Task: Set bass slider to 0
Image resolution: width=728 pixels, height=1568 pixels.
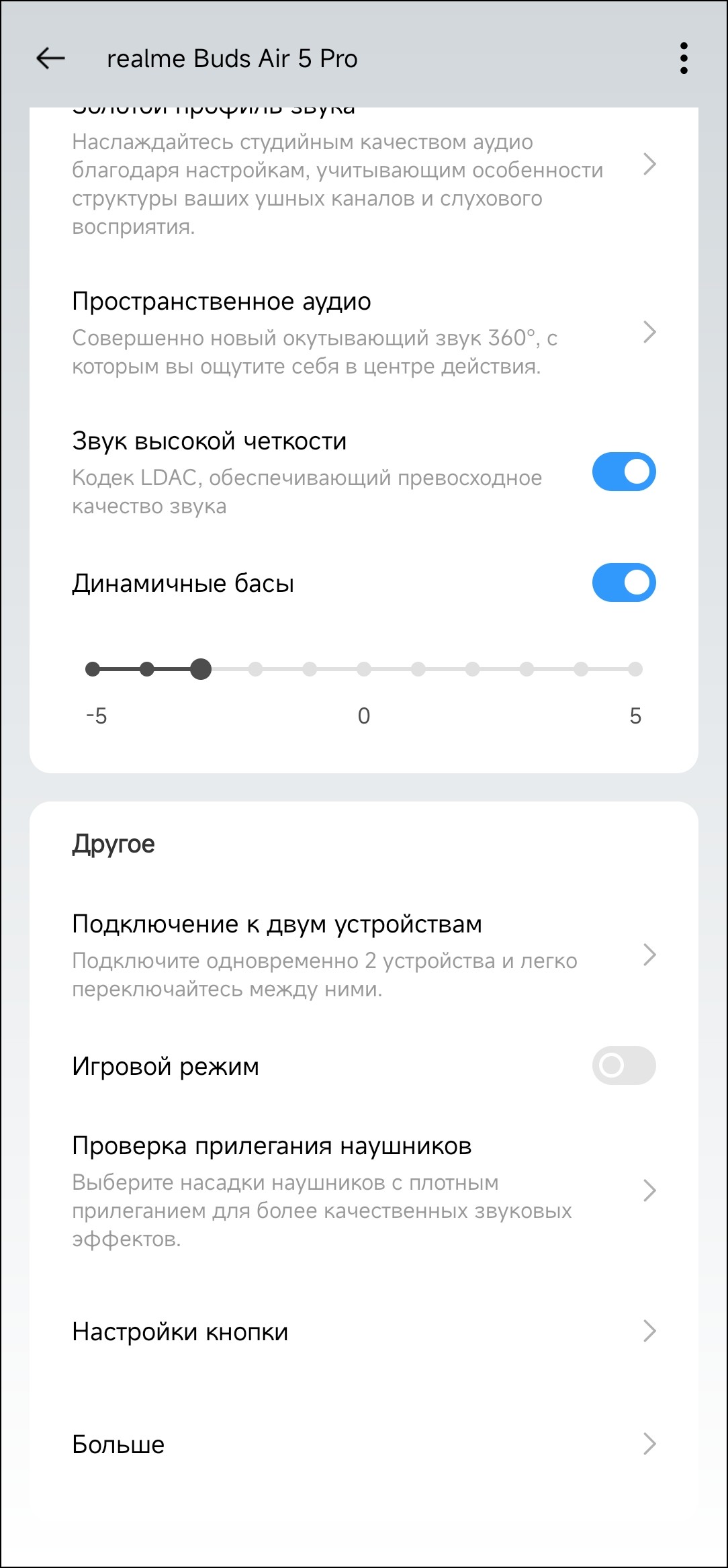Action: click(364, 669)
